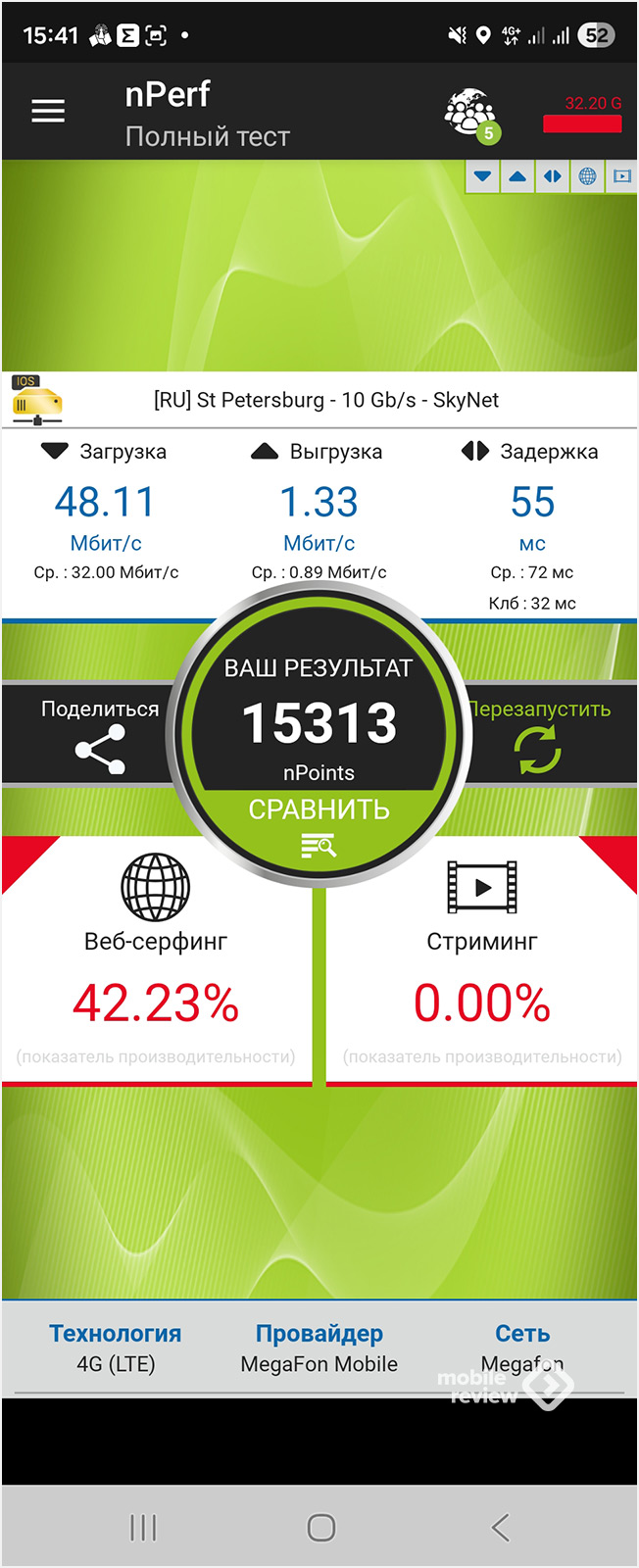Select the streaming video tab
Screen dimensions: 639x1568
621,176
